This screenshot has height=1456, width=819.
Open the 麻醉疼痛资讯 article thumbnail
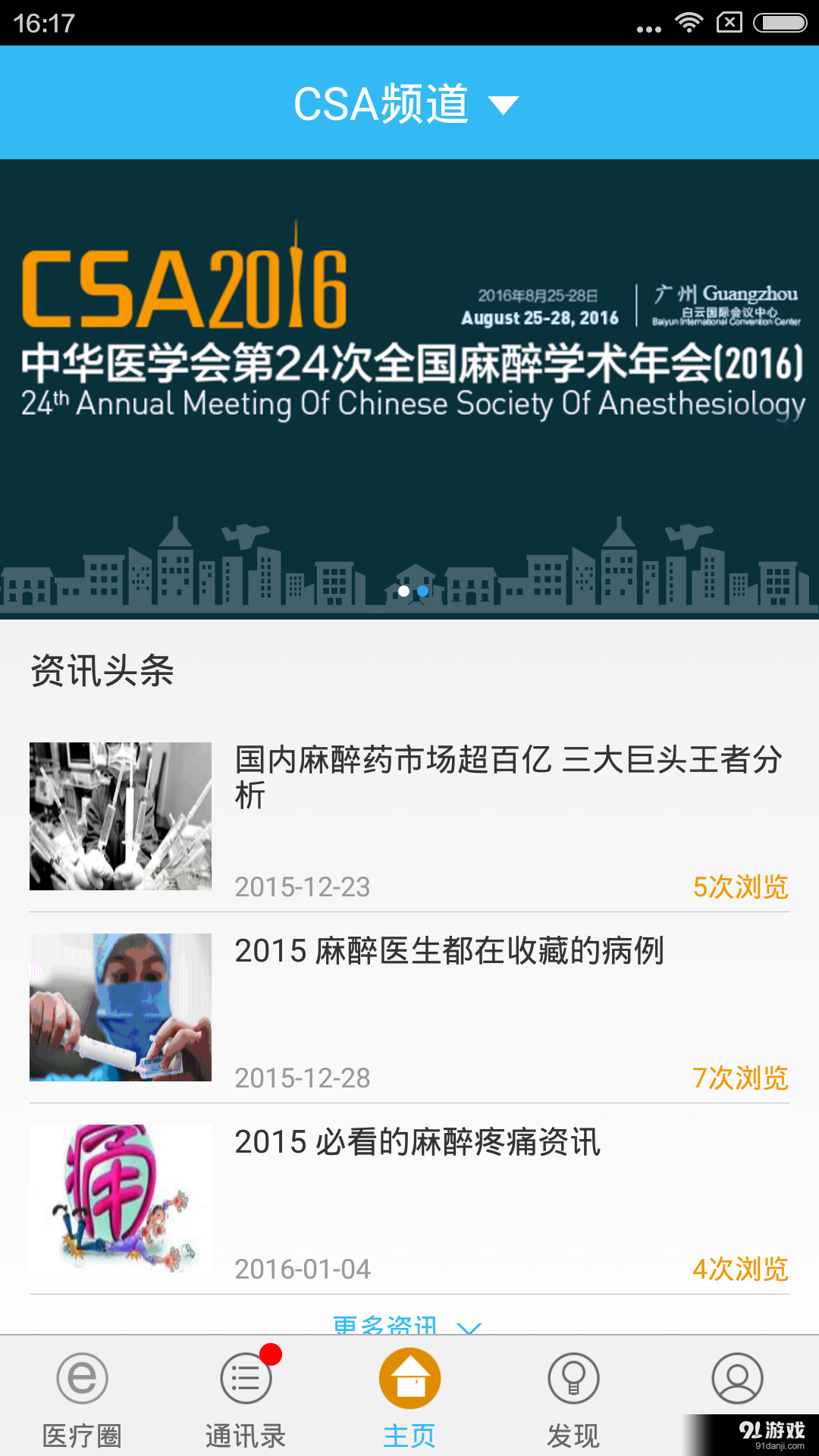click(x=120, y=1198)
